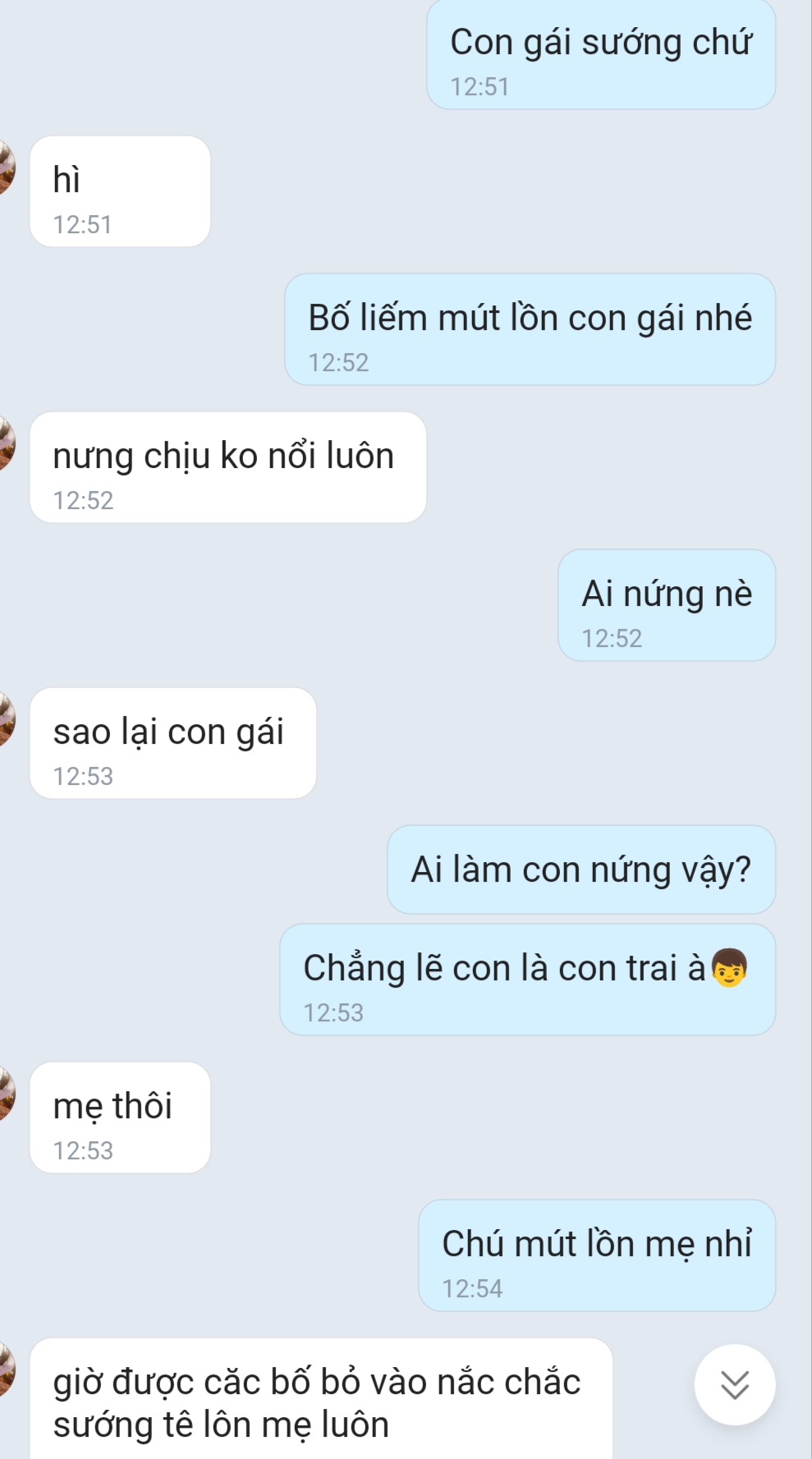Jump to the latest messages with the double-chevron button

[734, 1384]
